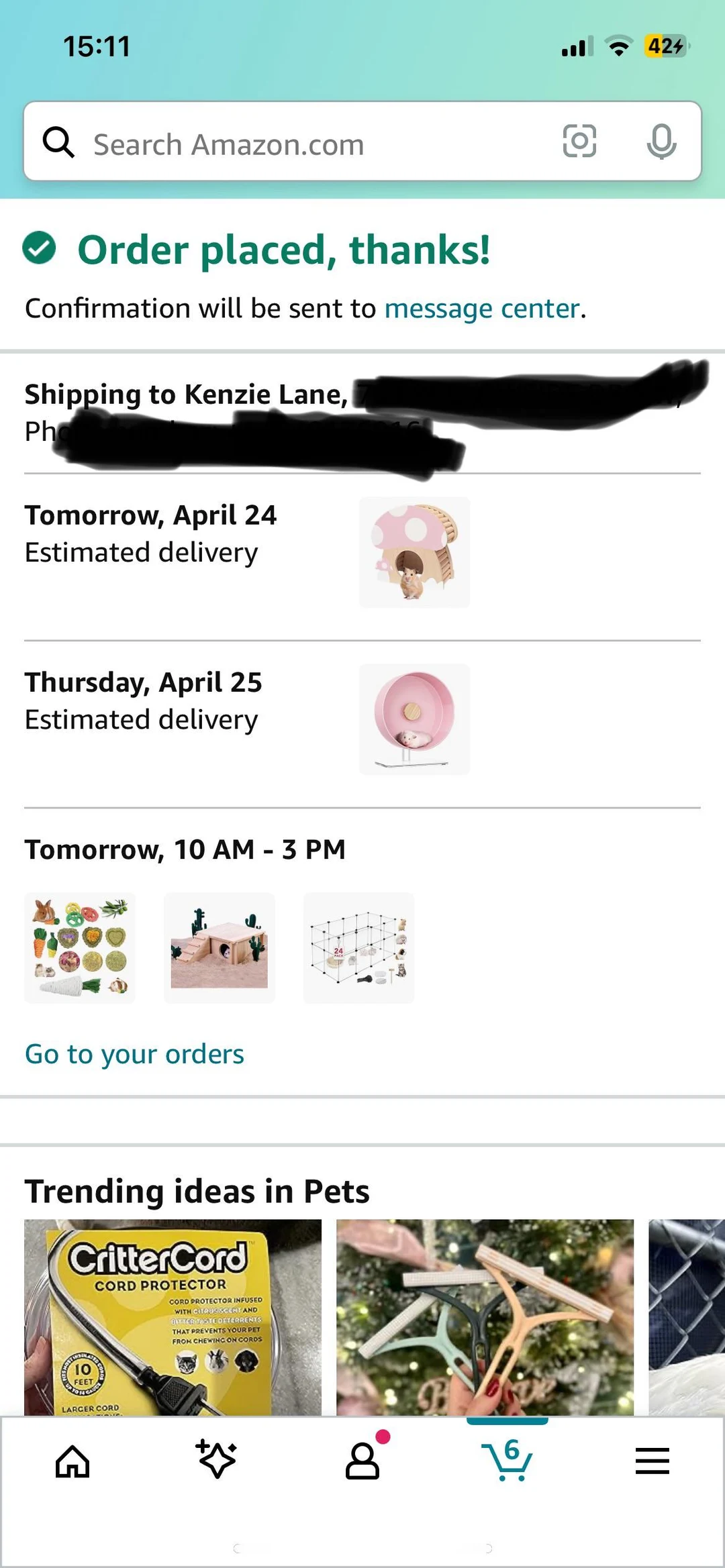Switch to the account profile tab
The height and width of the screenshot is (1568, 725).
tap(362, 1460)
